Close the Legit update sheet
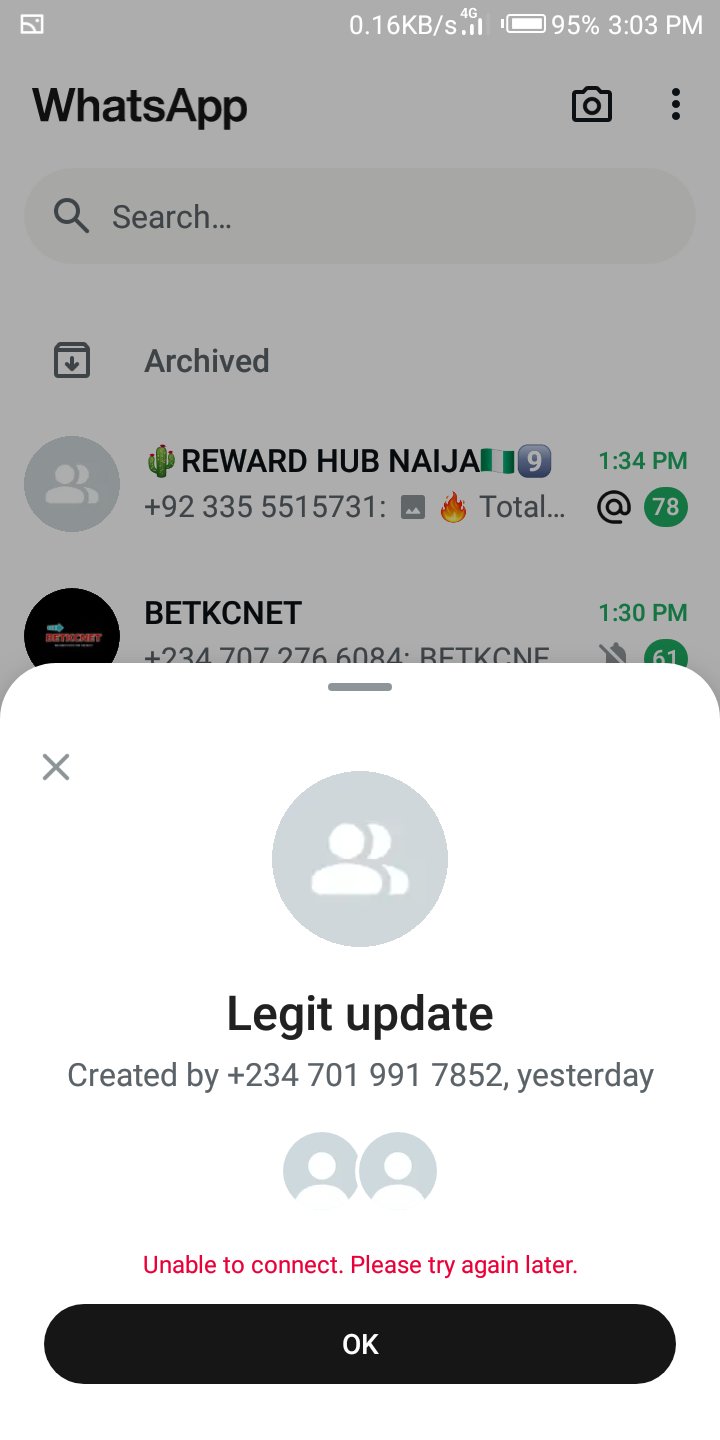Image resolution: width=720 pixels, height=1440 pixels. pos(56,767)
